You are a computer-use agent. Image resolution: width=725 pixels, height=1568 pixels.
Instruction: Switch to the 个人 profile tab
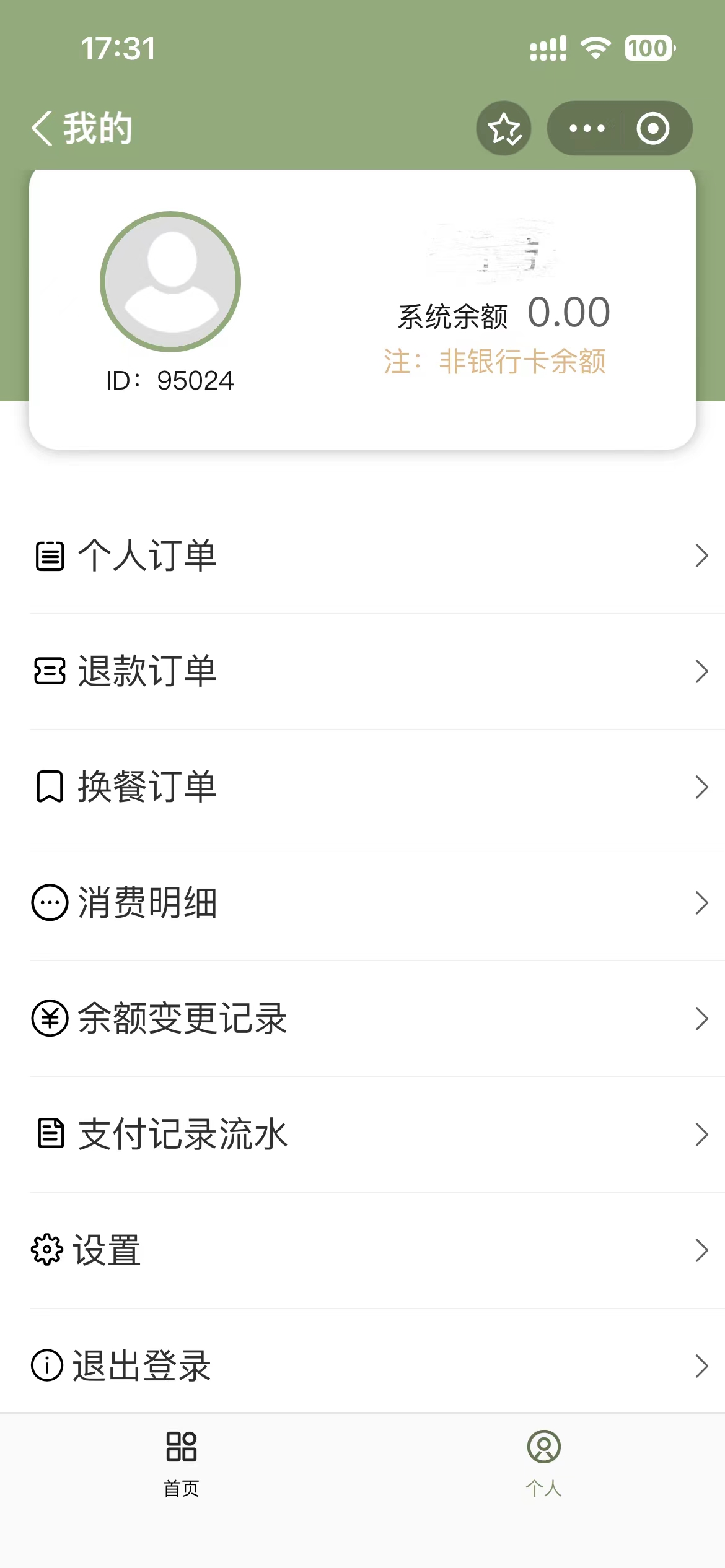[543, 1463]
